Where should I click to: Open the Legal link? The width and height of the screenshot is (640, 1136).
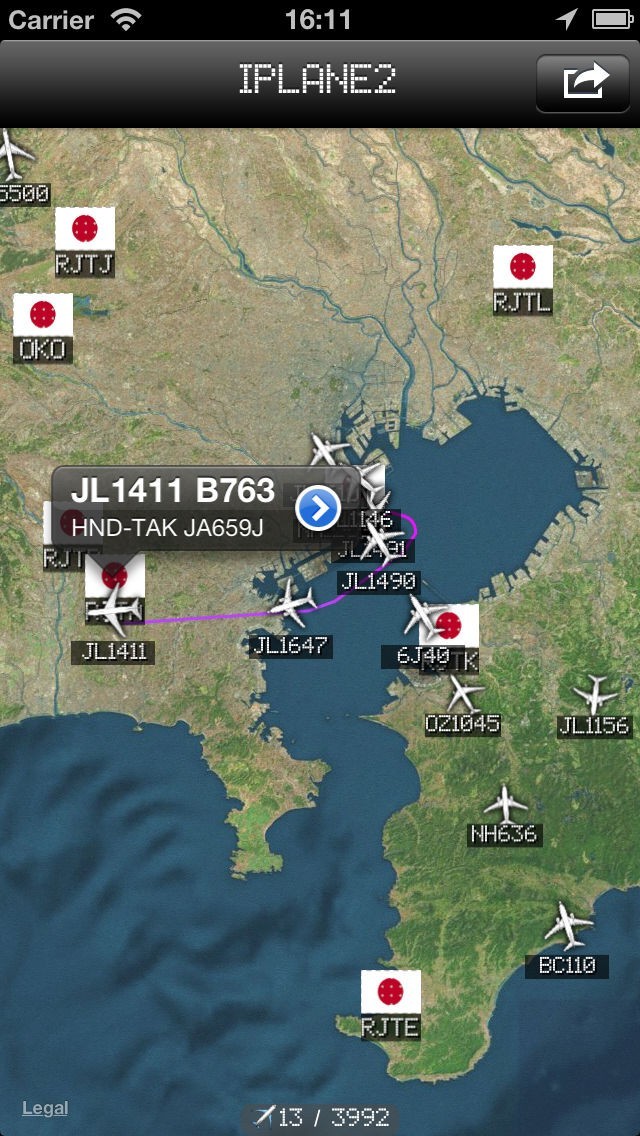point(45,1108)
